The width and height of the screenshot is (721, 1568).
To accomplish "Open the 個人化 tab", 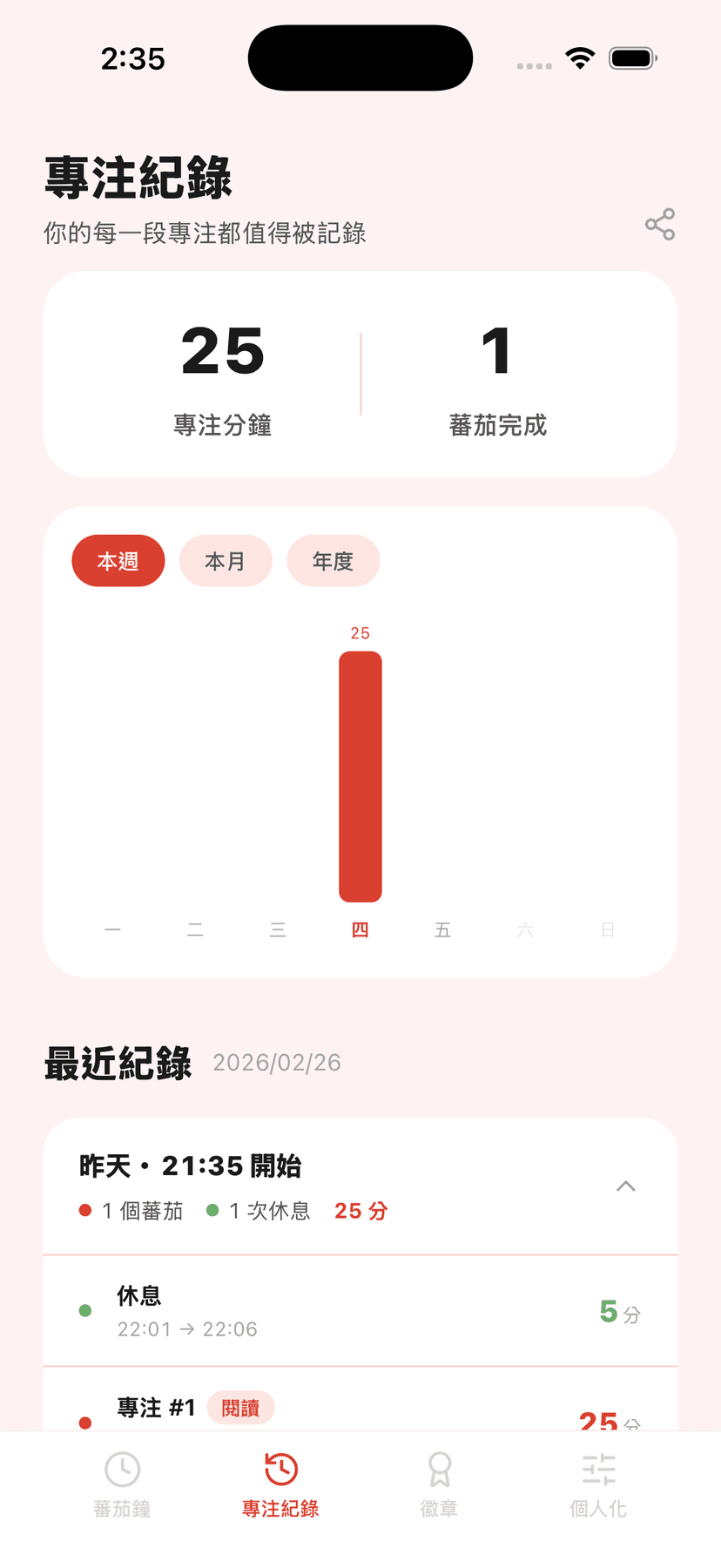I will (598, 1485).
